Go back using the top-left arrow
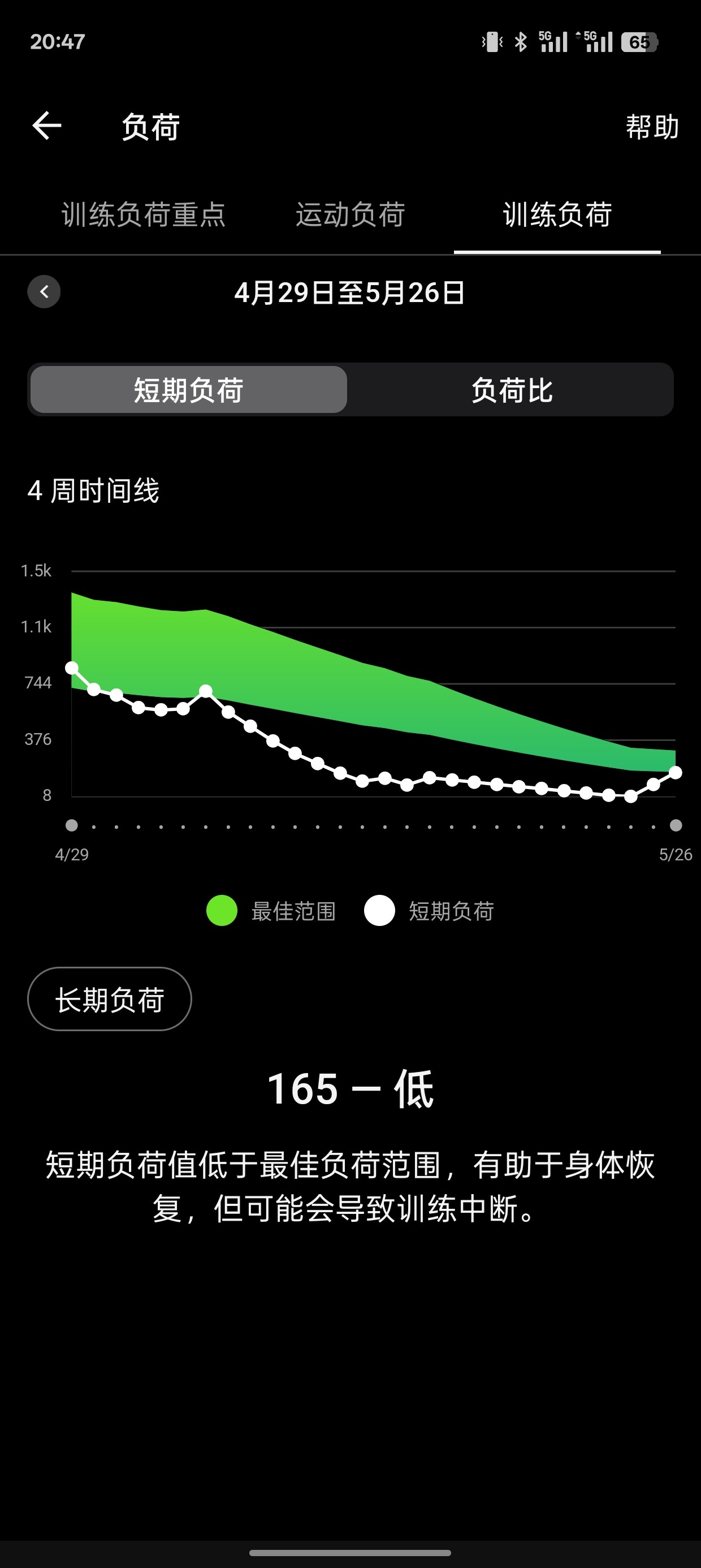The image size is (701, 1568). [47, 126]
